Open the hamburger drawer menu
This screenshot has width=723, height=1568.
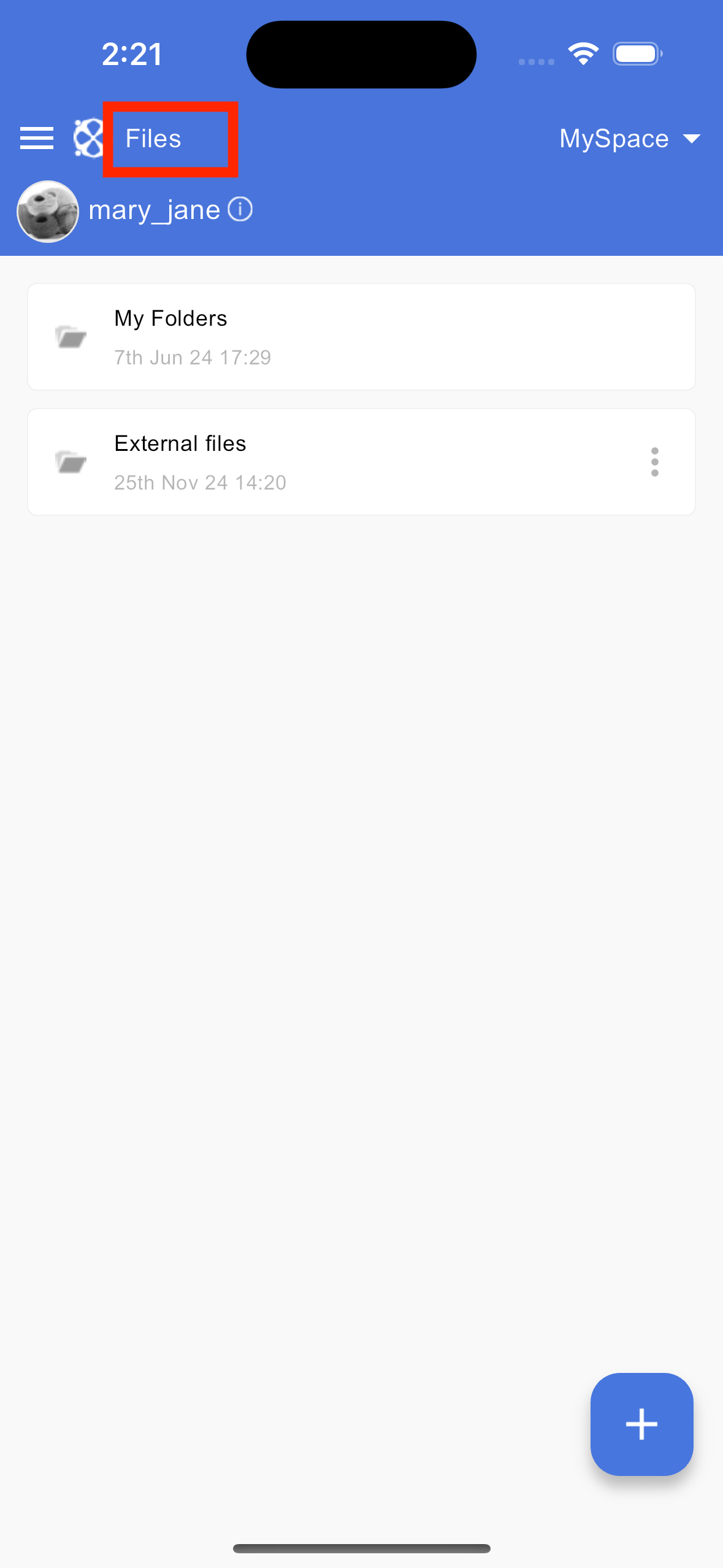37,138
